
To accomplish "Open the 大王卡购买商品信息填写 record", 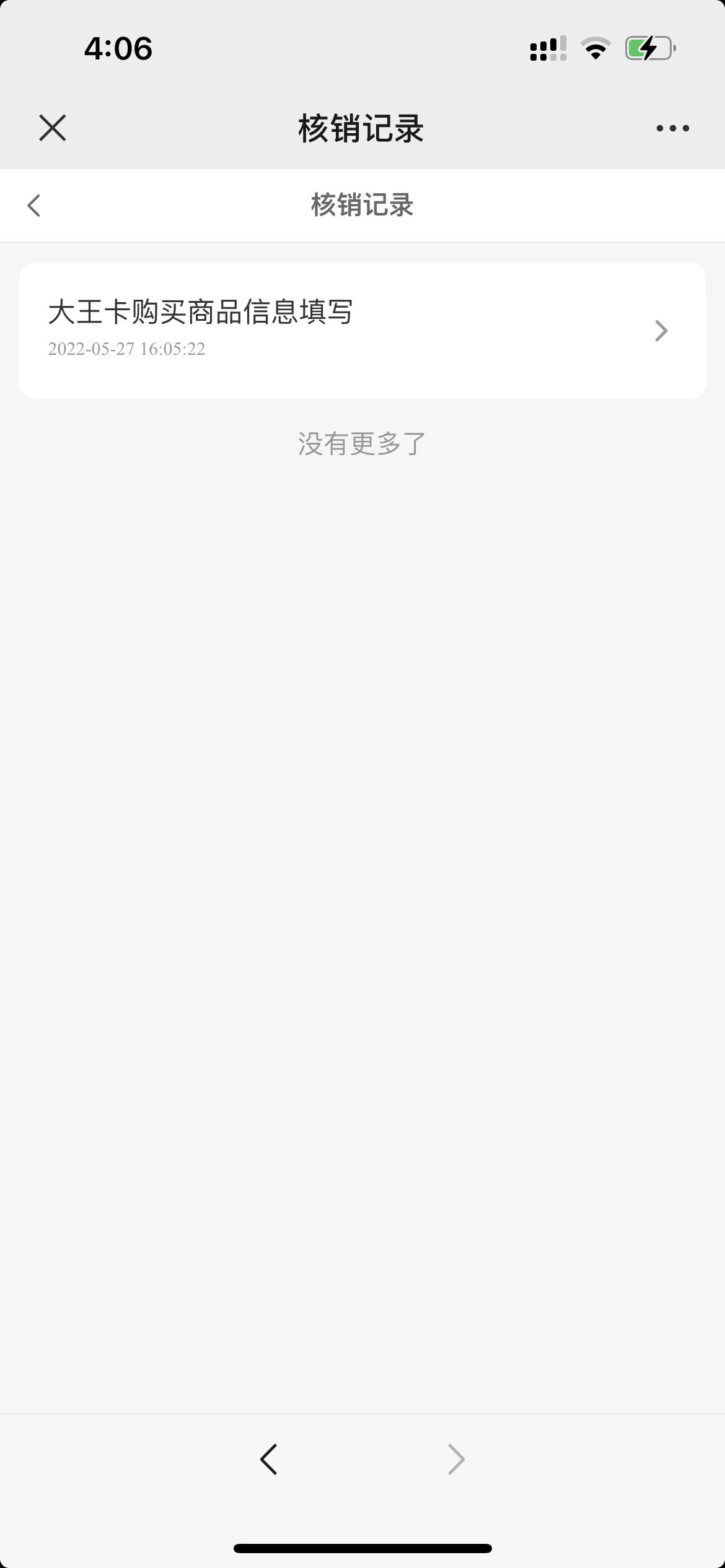I will (x=362, y=330).
